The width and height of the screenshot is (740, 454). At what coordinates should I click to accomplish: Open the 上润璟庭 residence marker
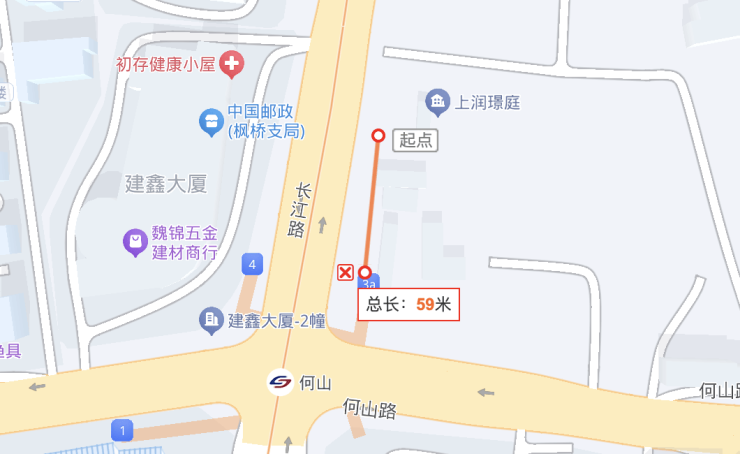437,101
